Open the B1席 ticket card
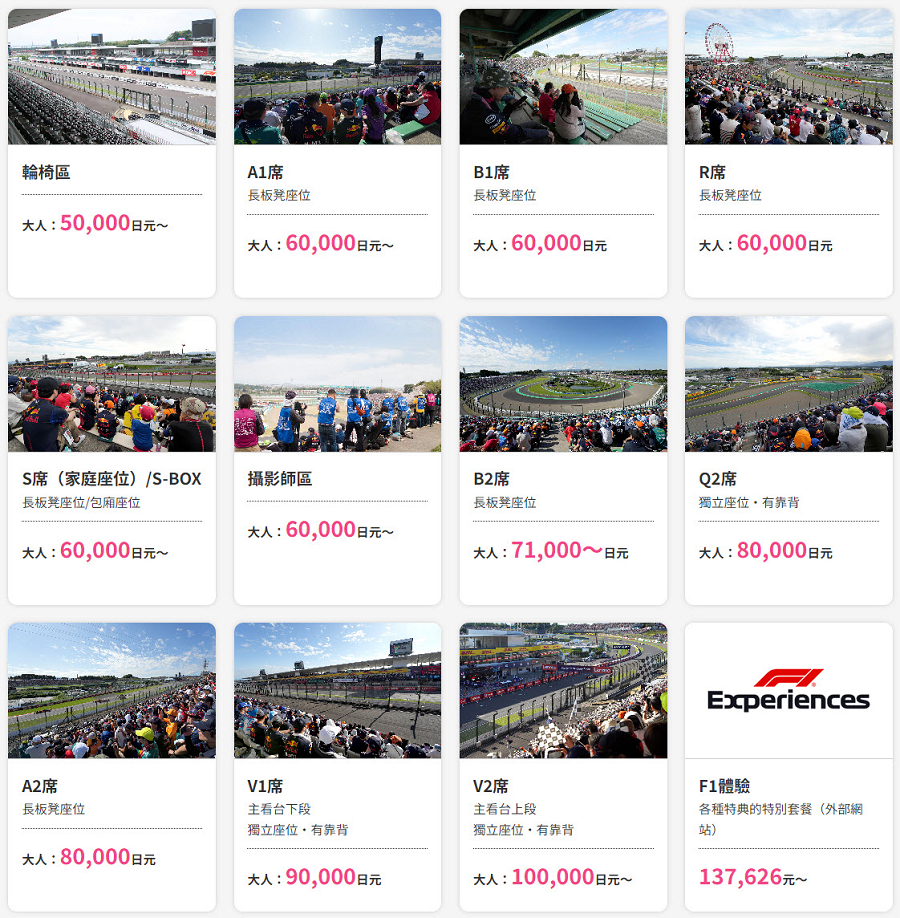The image size is (900, 918). coord(563,153)
